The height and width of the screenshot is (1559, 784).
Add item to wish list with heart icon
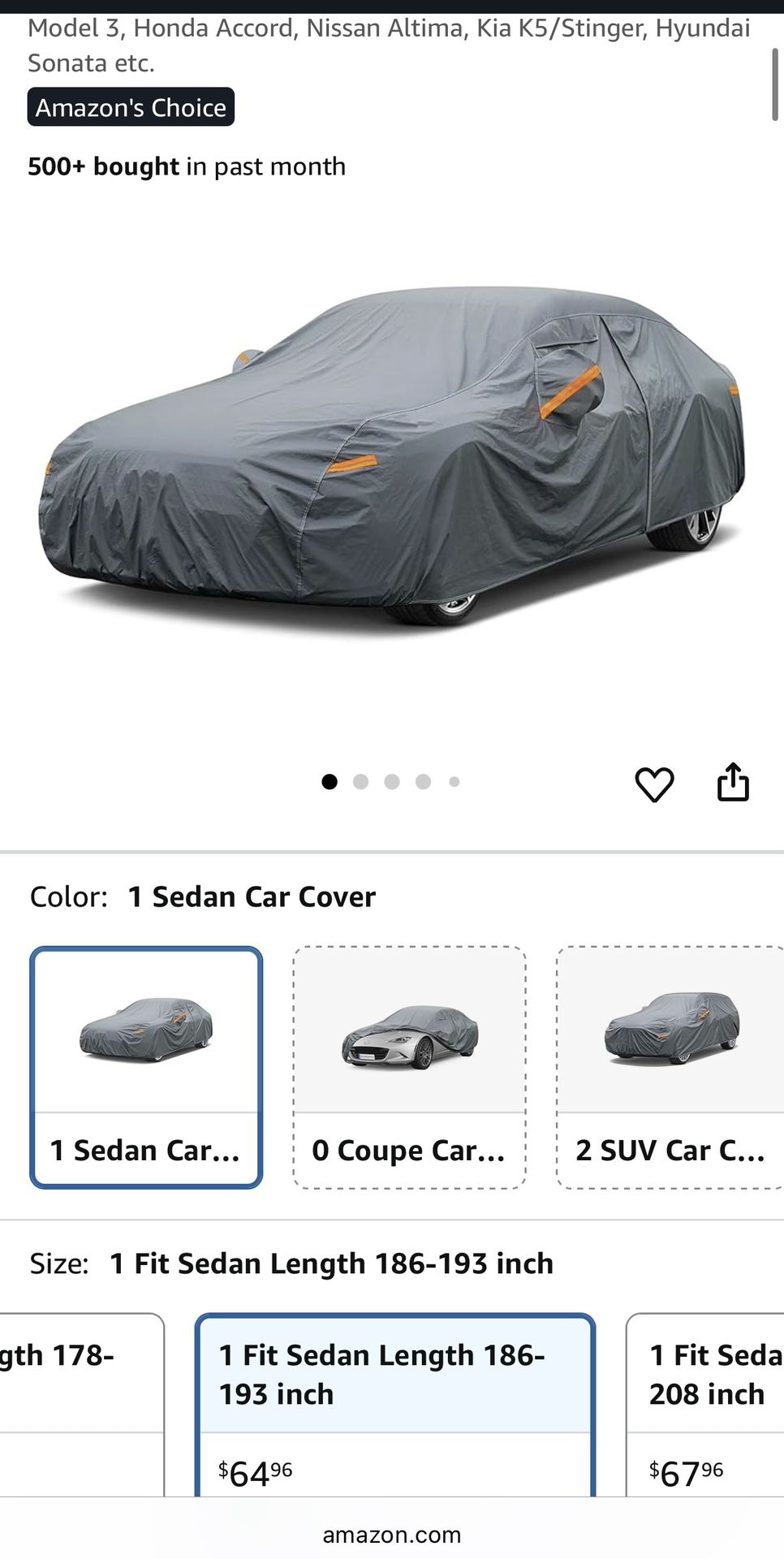(654, 784)
